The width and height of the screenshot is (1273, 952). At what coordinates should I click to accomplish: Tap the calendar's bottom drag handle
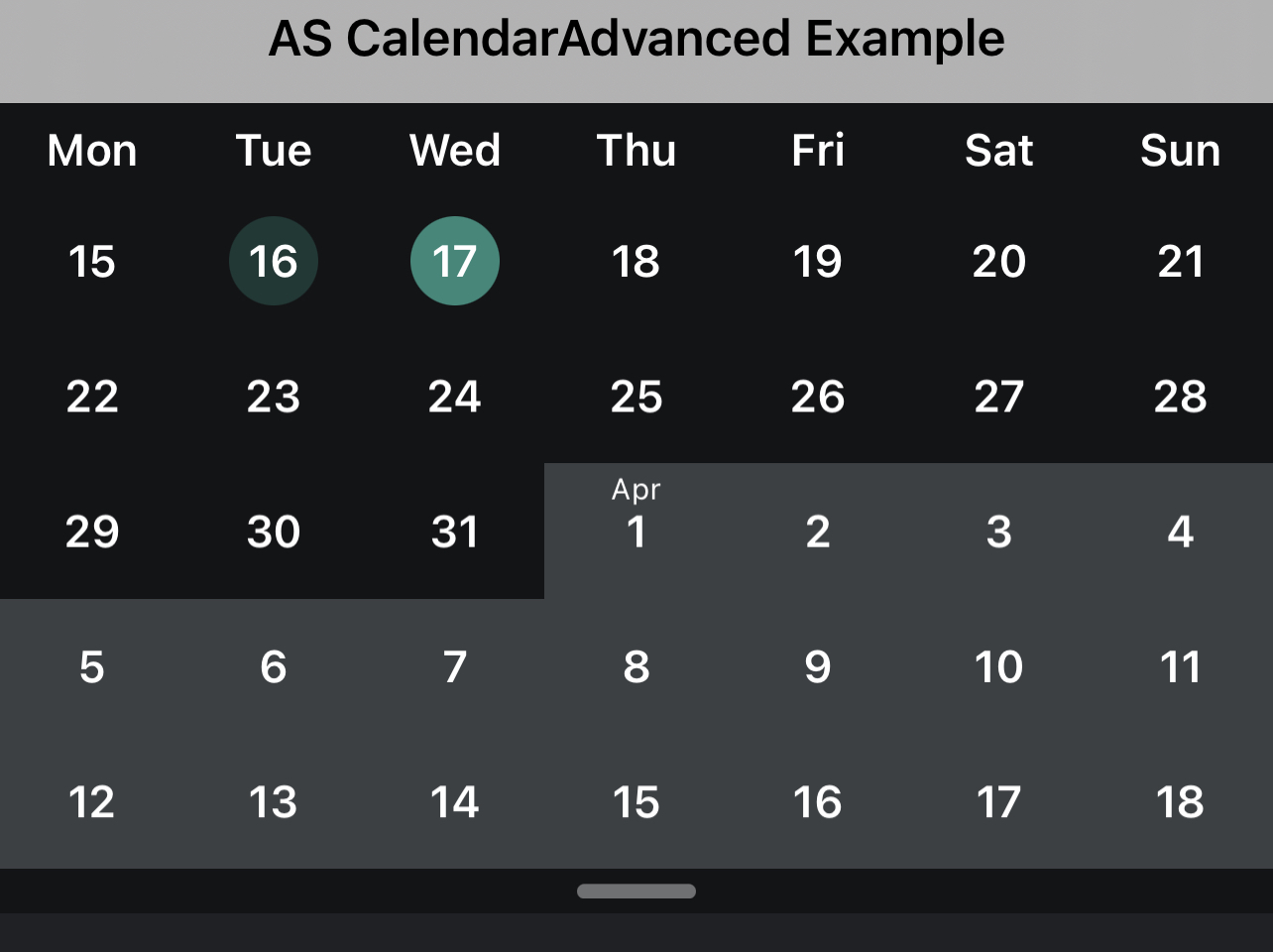point(636,891)
